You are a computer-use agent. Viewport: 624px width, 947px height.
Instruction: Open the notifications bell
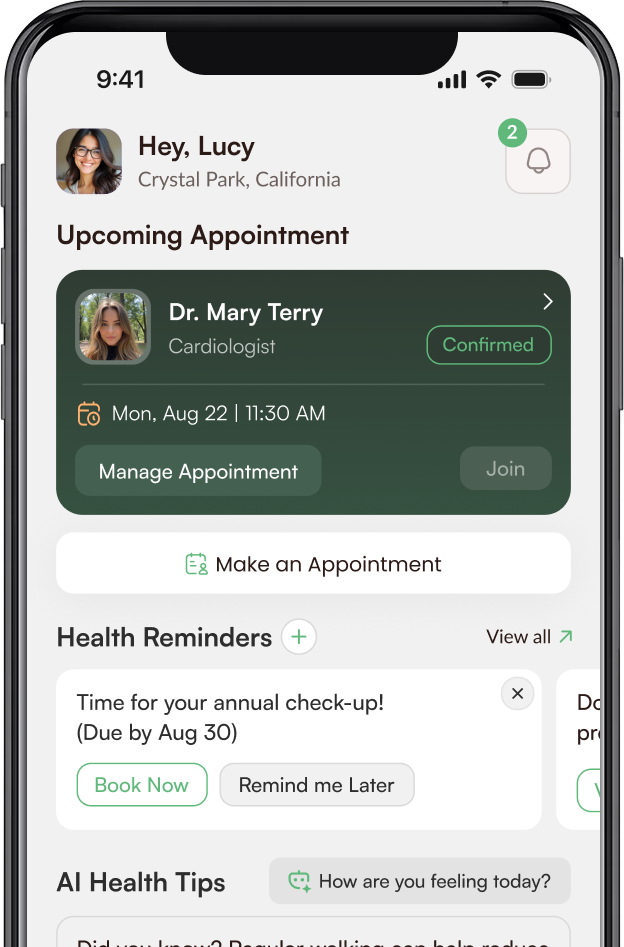[538, 161]
